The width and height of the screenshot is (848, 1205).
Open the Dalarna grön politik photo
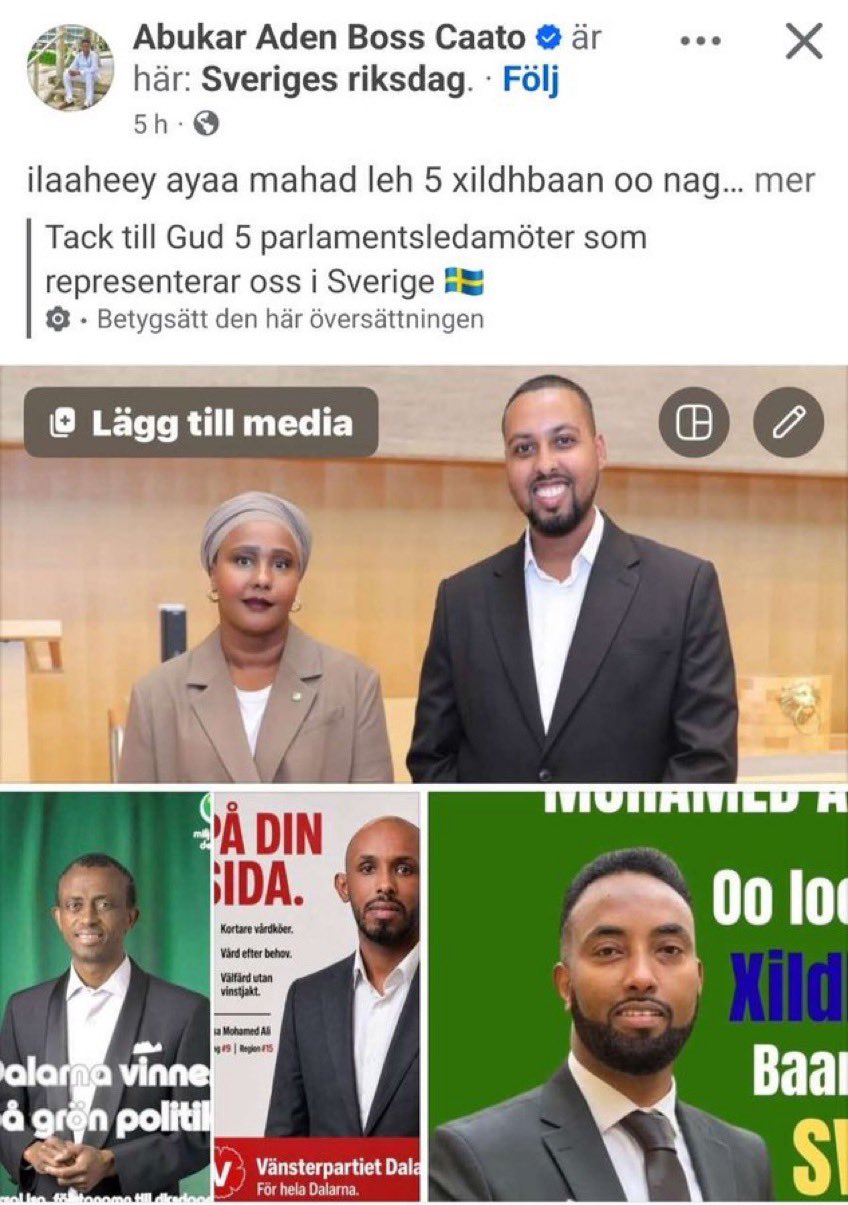point(105,996)
